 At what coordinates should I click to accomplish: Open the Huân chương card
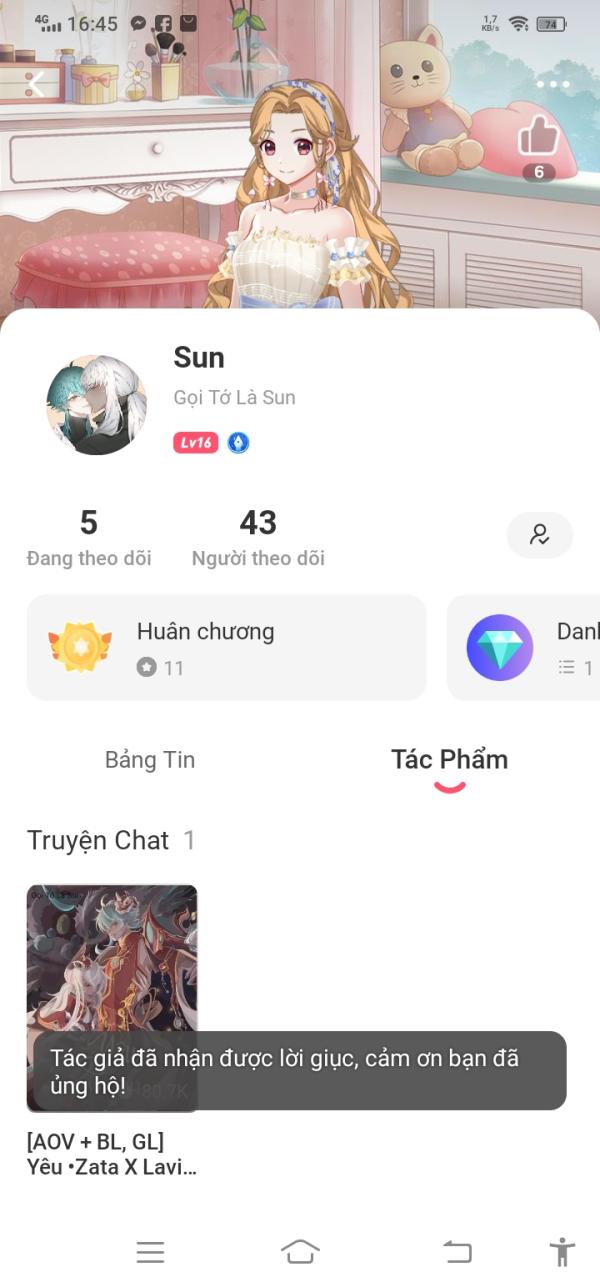[x=226, y=647]
